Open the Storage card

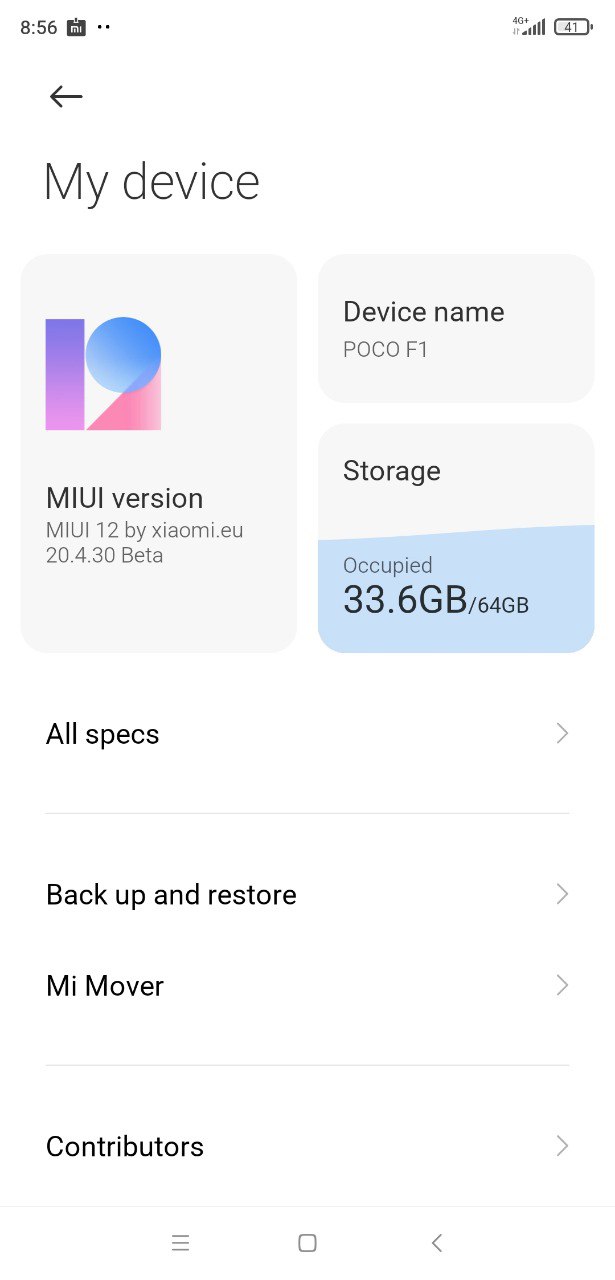click(456, 538)
